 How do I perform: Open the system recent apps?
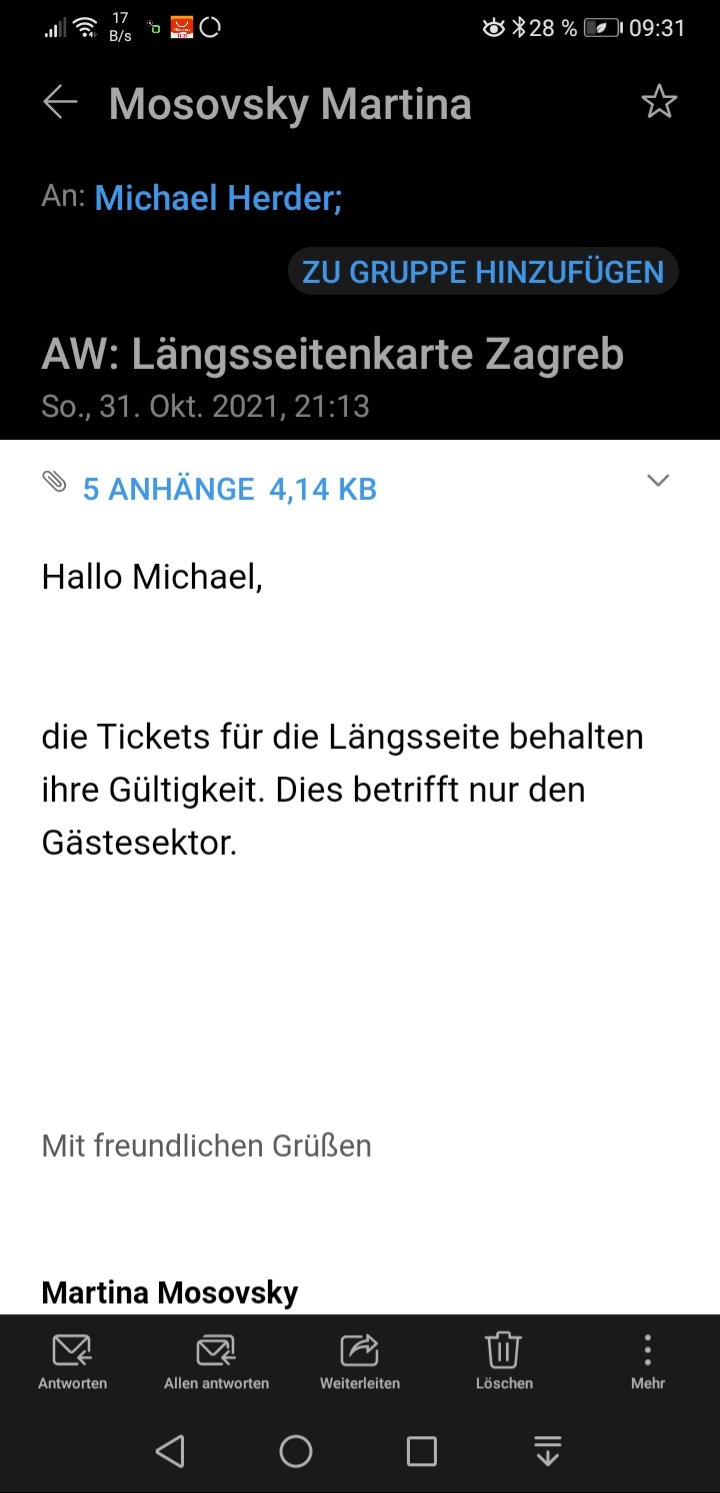point(422,1451)
